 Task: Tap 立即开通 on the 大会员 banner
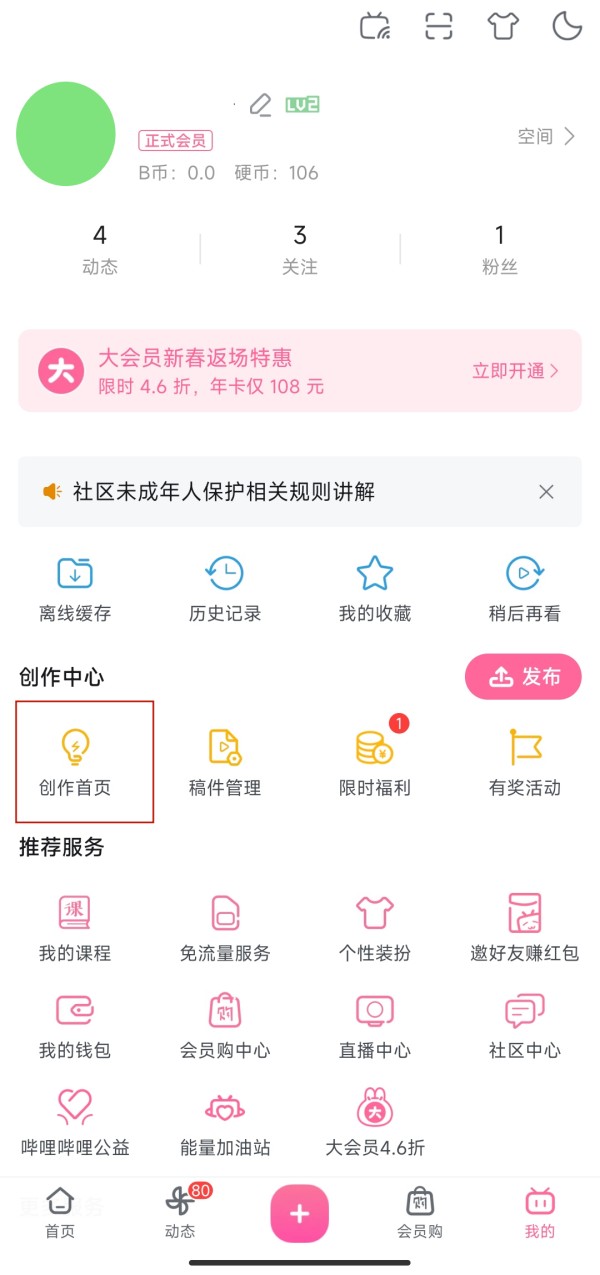[x=515, y=371]
